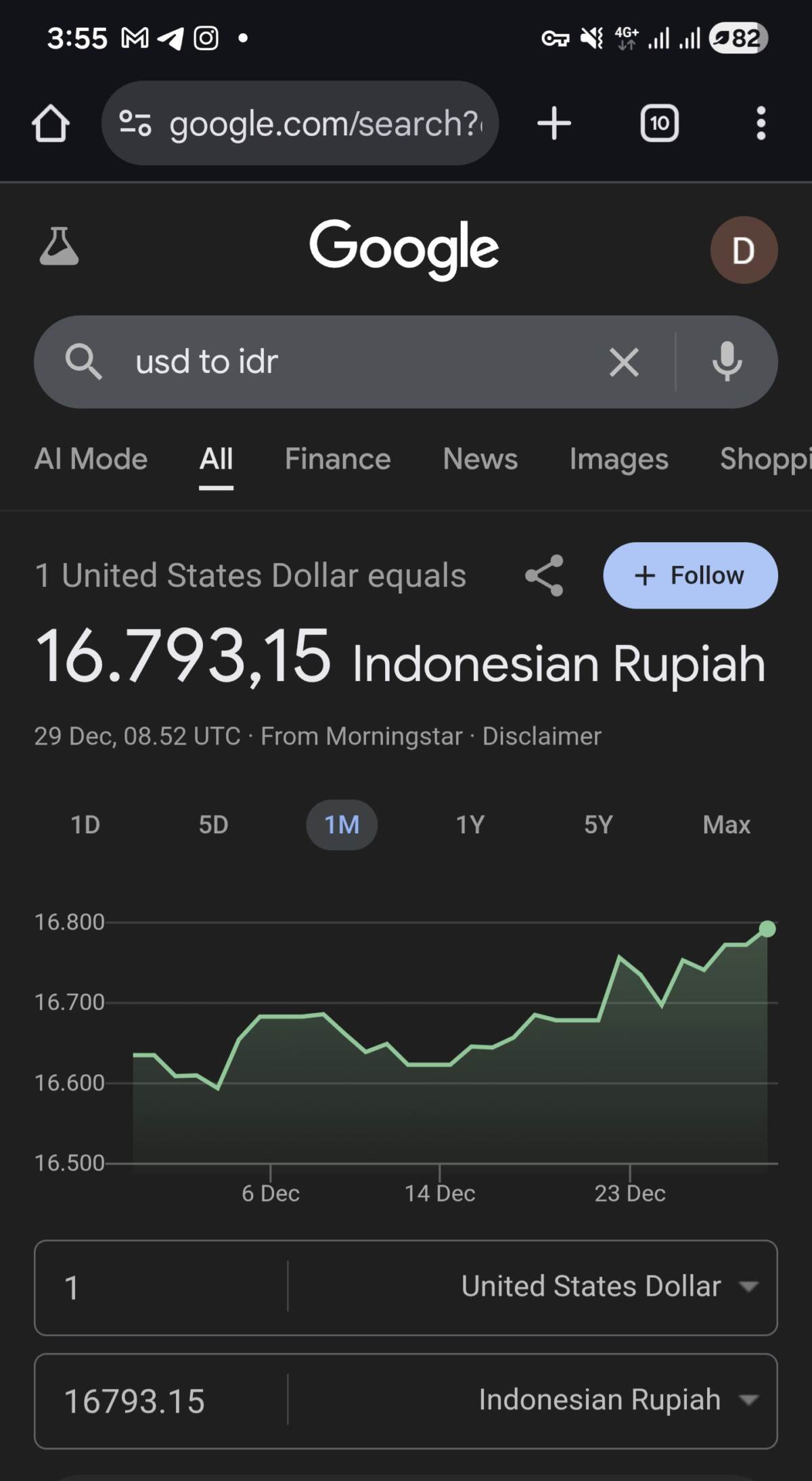Clear the search query
812x1481 pixels.
623,362
